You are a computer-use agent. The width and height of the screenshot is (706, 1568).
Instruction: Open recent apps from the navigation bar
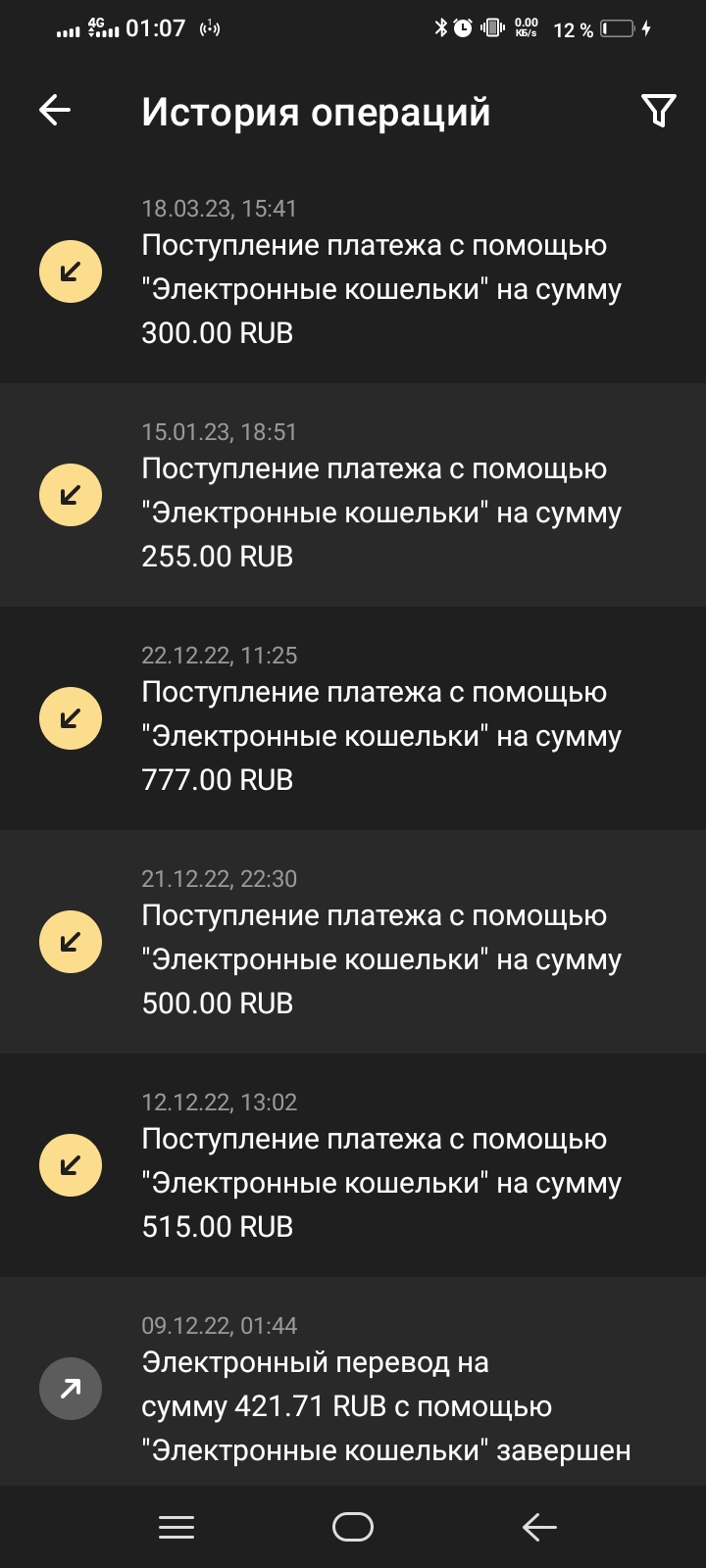point(176,1527)
